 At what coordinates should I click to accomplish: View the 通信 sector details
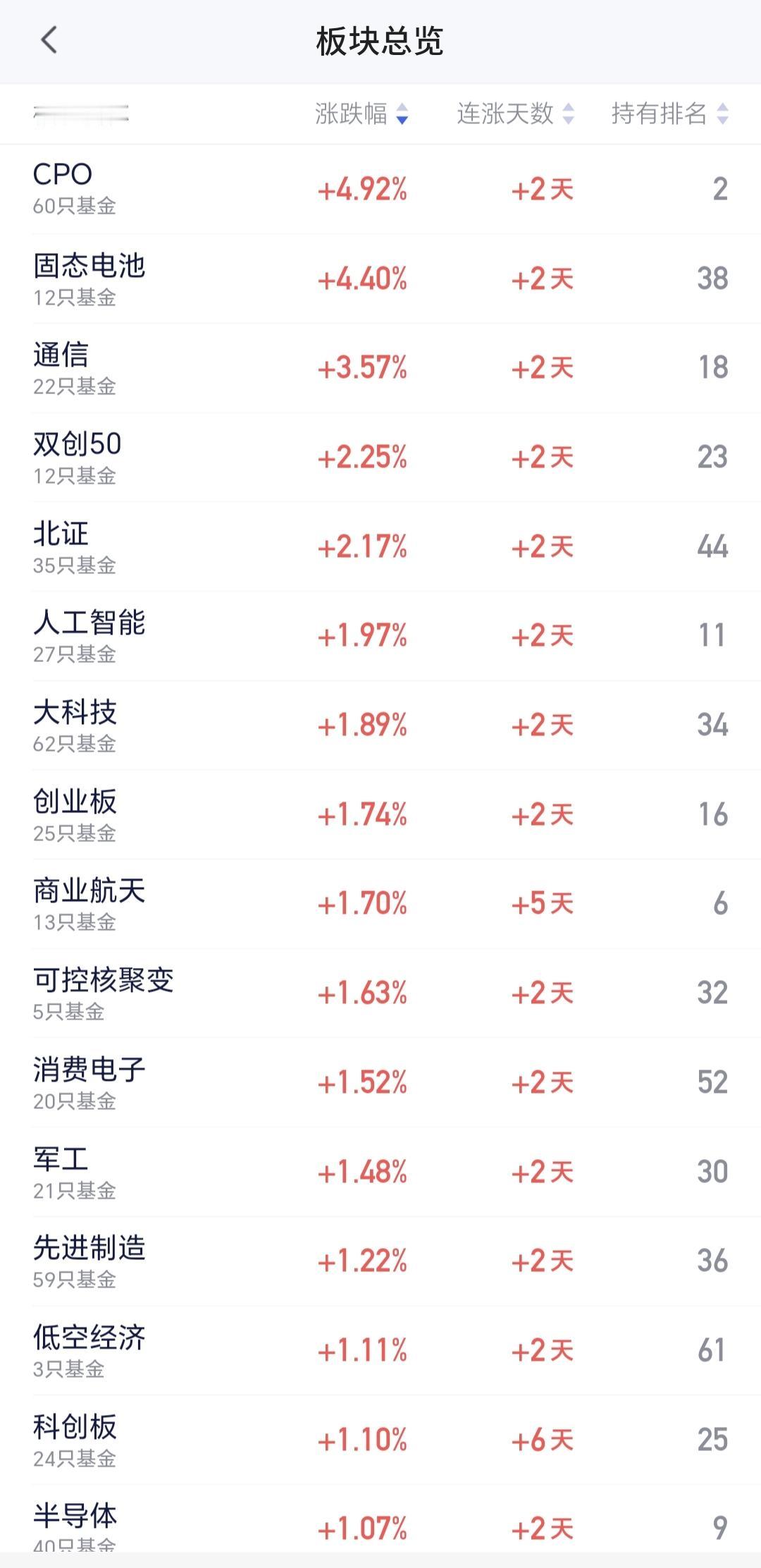[x=380, y=367]
